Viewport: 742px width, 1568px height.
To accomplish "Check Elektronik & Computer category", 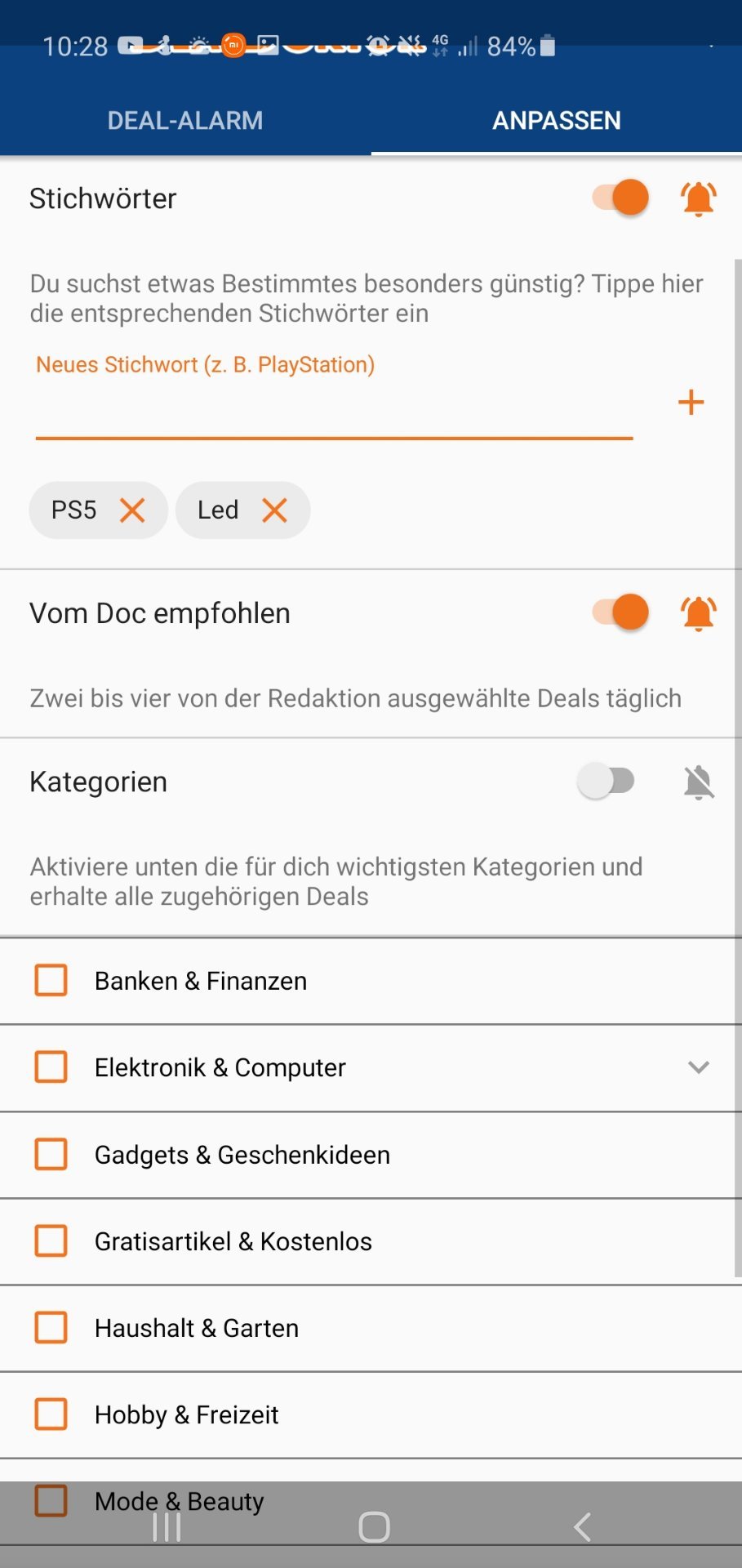I will click(51, 1067).
